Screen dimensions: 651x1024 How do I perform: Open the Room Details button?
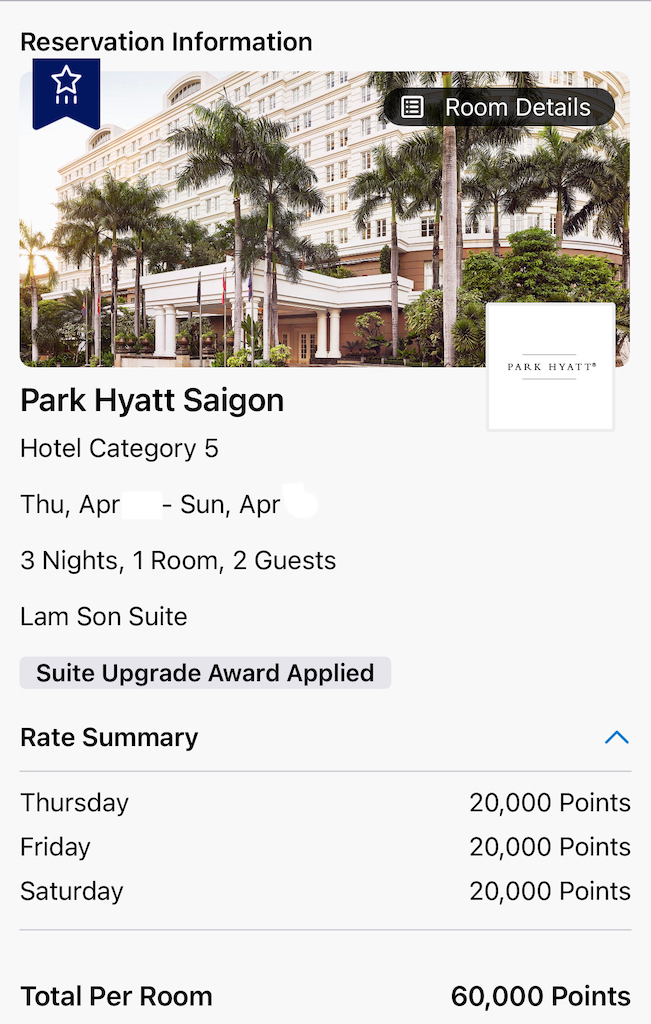(499, 107)
